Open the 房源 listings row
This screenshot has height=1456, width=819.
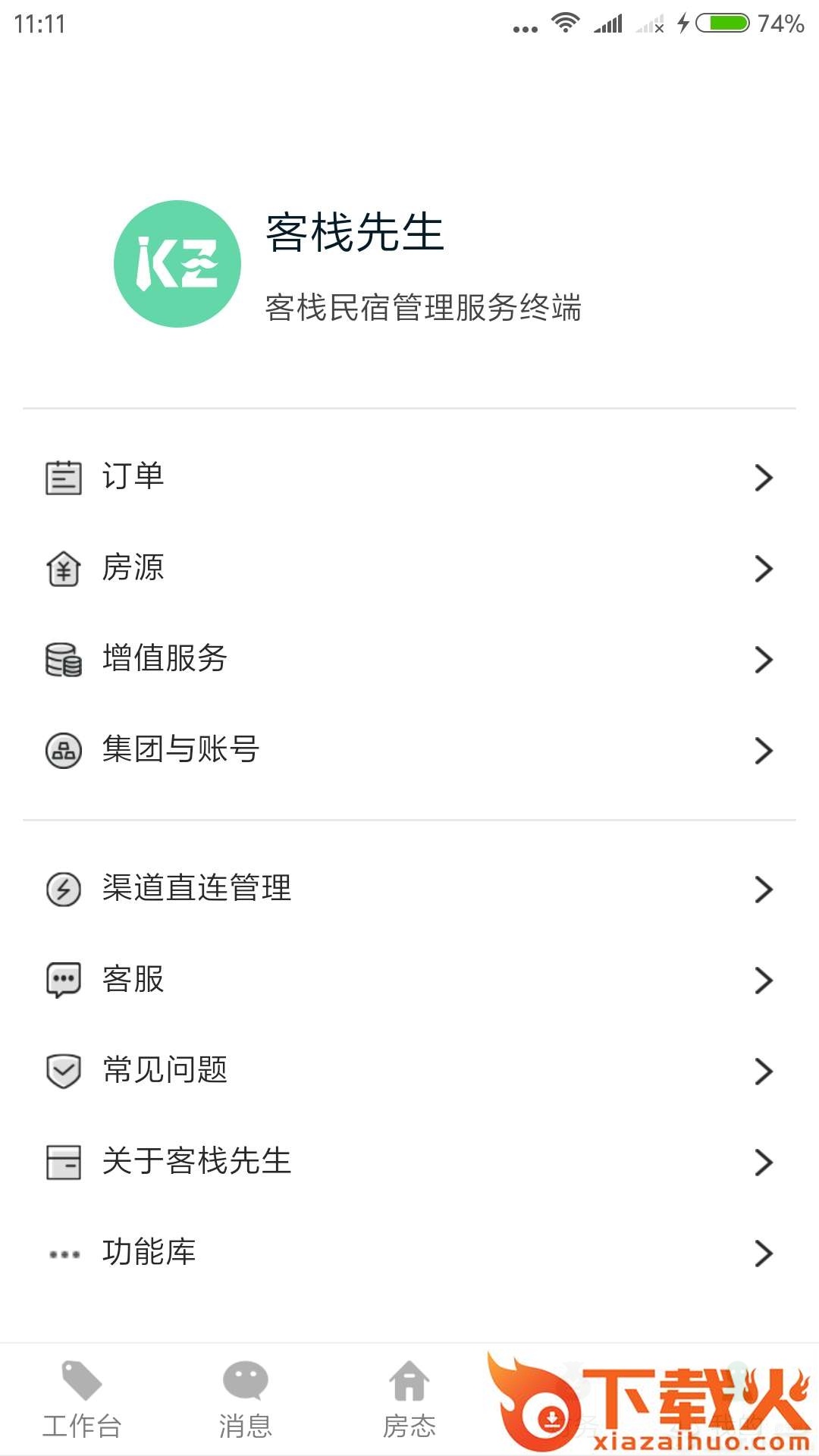[409, 568]
